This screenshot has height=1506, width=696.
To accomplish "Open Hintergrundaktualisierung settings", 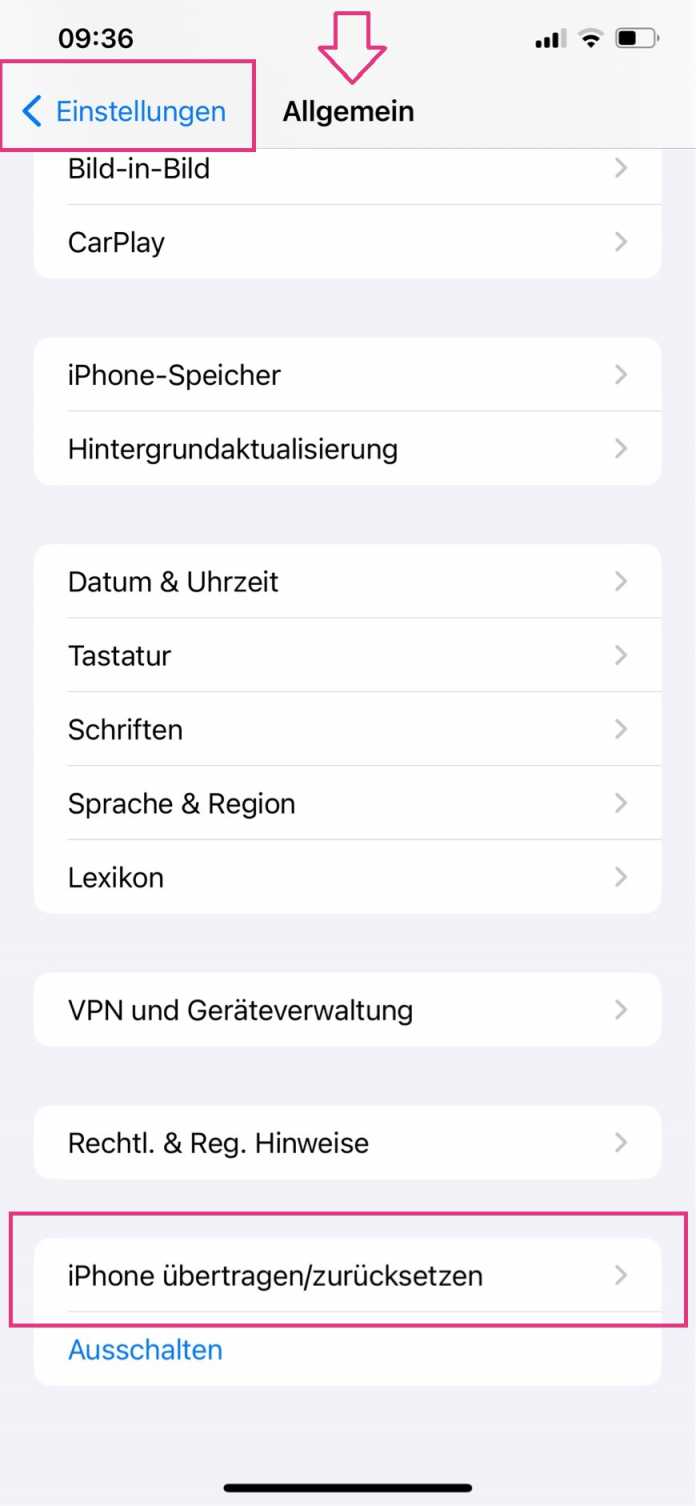I will pyautogui.click(x=347, y=449).
